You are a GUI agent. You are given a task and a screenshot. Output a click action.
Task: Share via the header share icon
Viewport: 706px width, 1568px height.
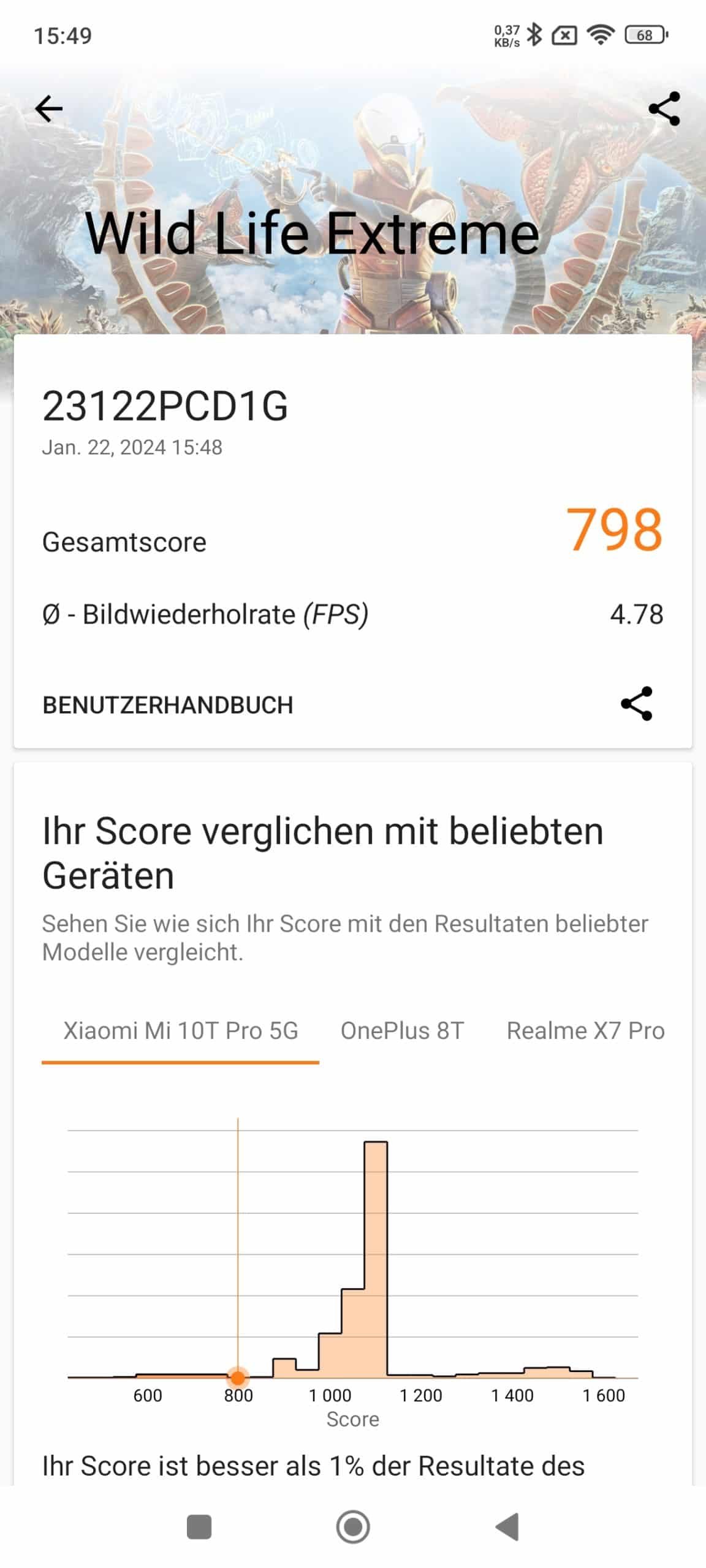[664, 109]
